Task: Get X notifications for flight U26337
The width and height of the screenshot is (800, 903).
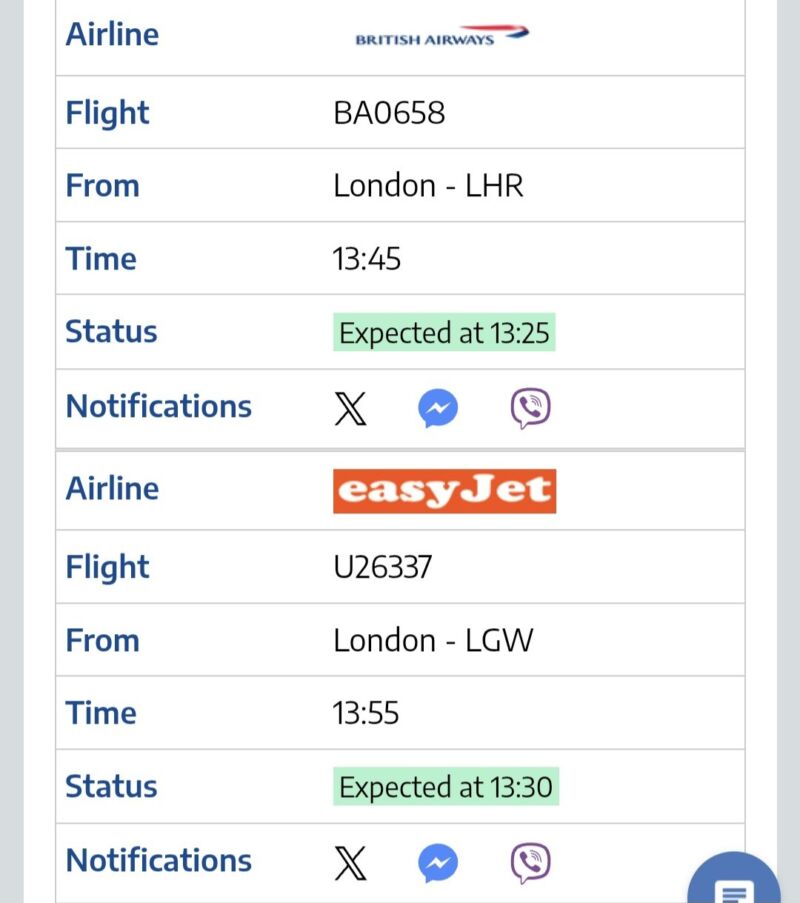Action: 350,862
